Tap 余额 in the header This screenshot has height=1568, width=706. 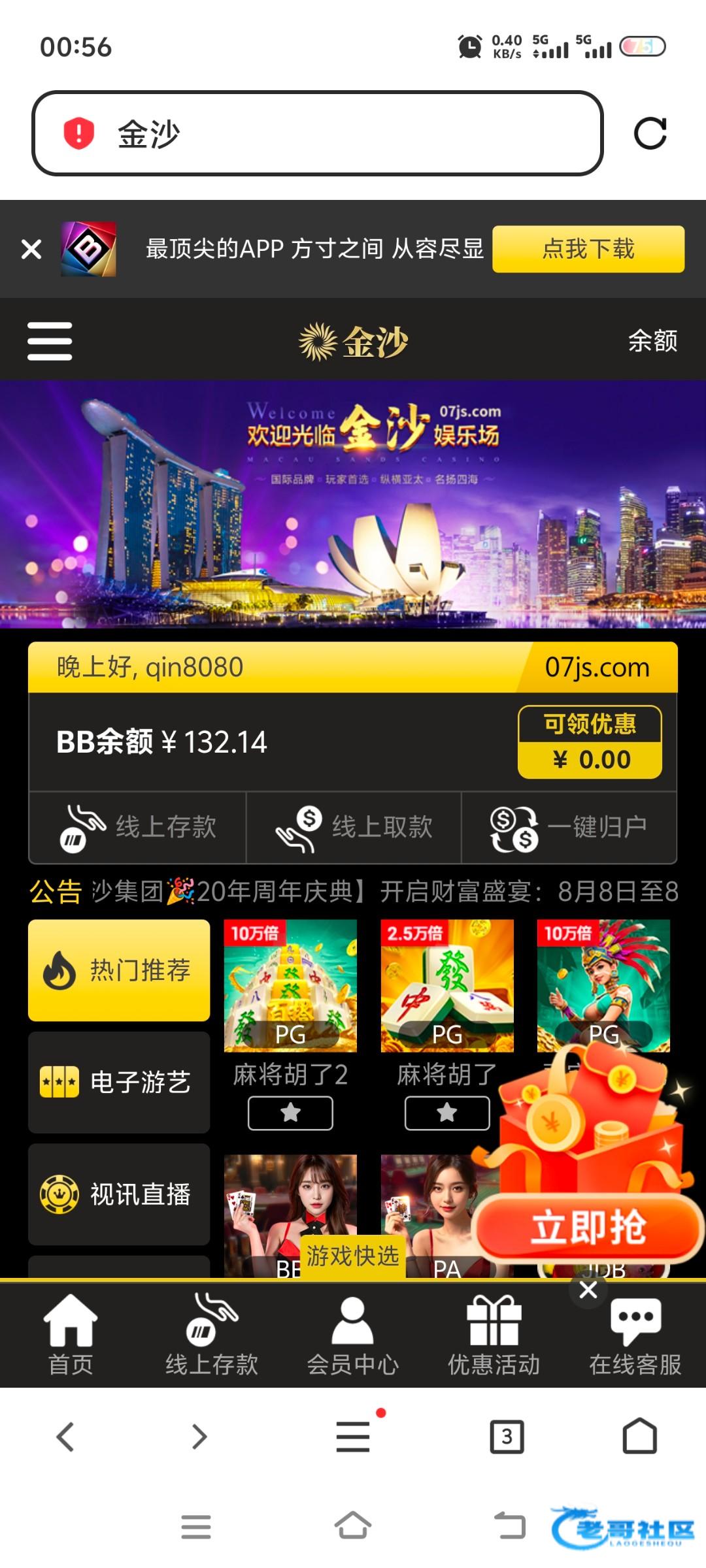point(652,340)
